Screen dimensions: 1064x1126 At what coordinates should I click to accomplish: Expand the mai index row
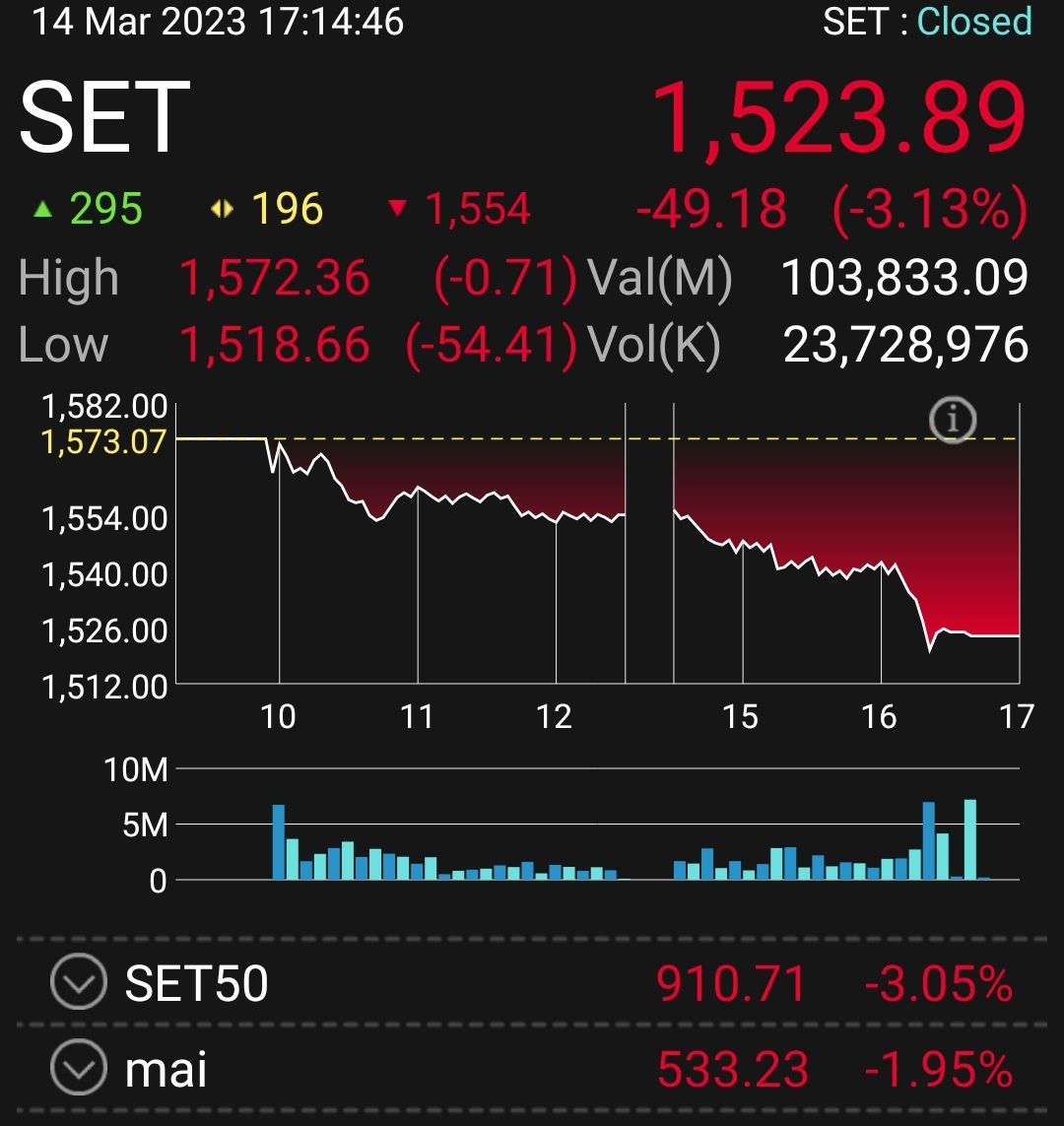click(x=78, y=1069)
